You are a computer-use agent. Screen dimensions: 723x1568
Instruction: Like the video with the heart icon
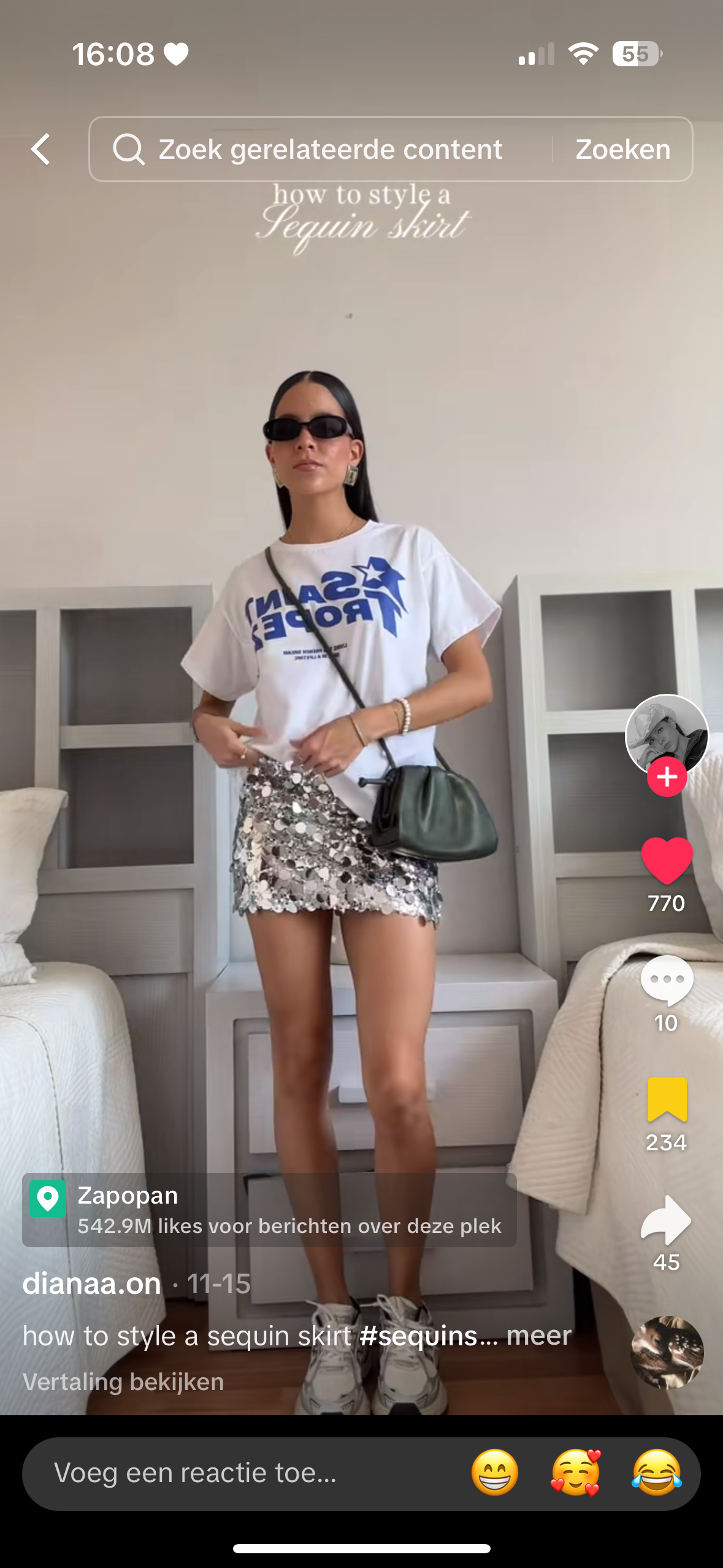coord(667,860)
